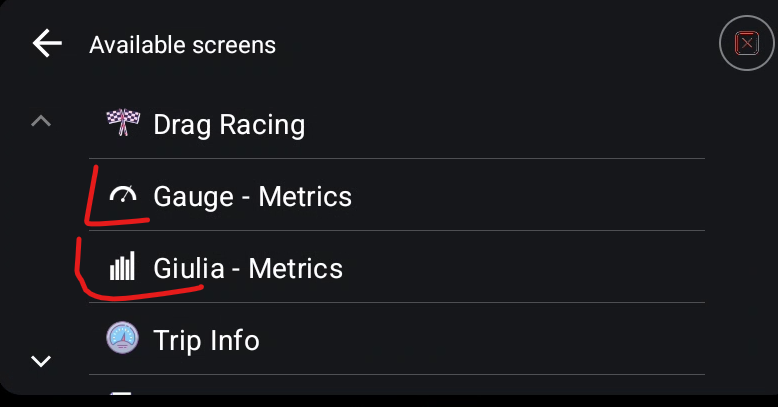Tap the round red exit icon

point(746,44)
